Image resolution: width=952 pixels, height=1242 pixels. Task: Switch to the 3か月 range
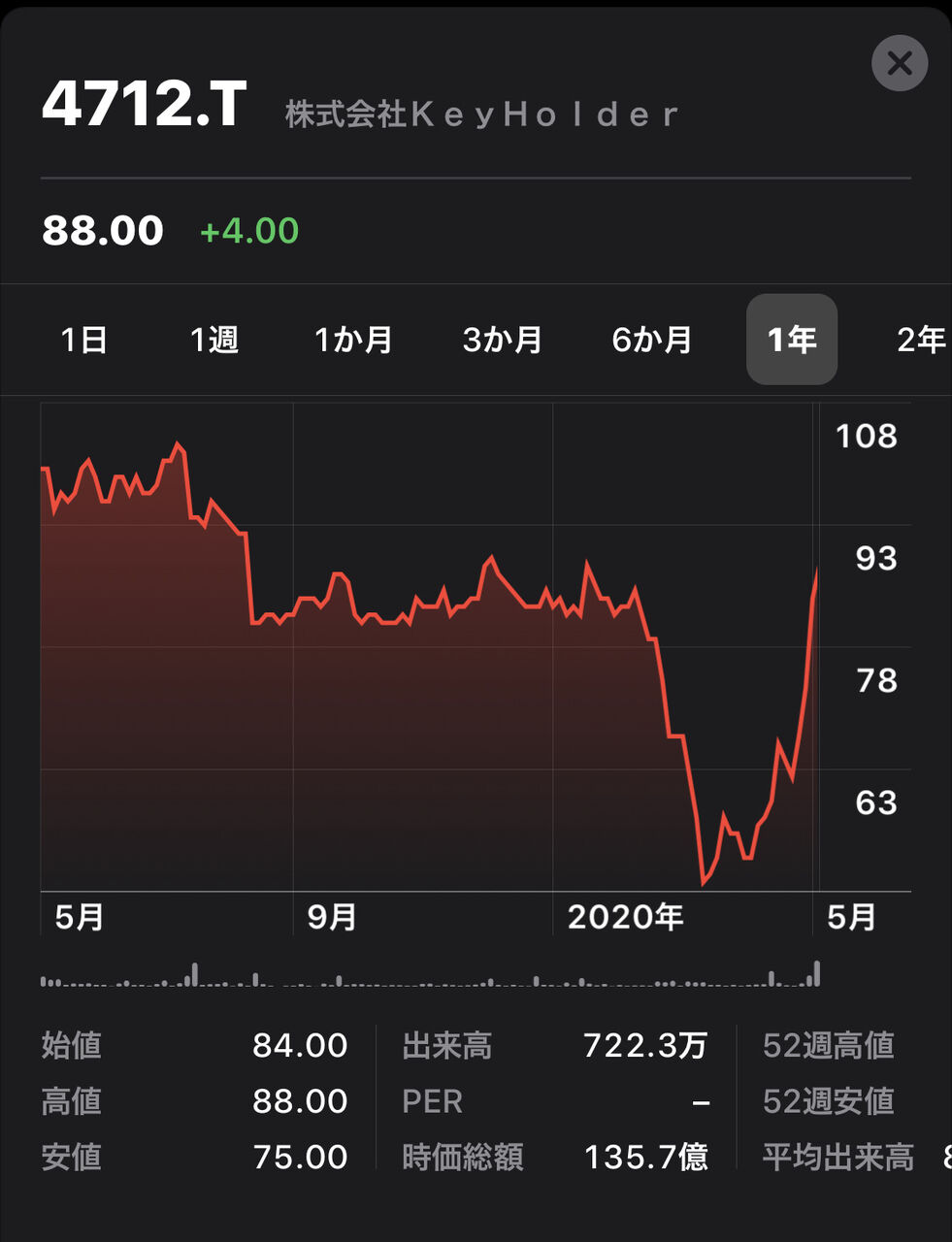(503, 341)
